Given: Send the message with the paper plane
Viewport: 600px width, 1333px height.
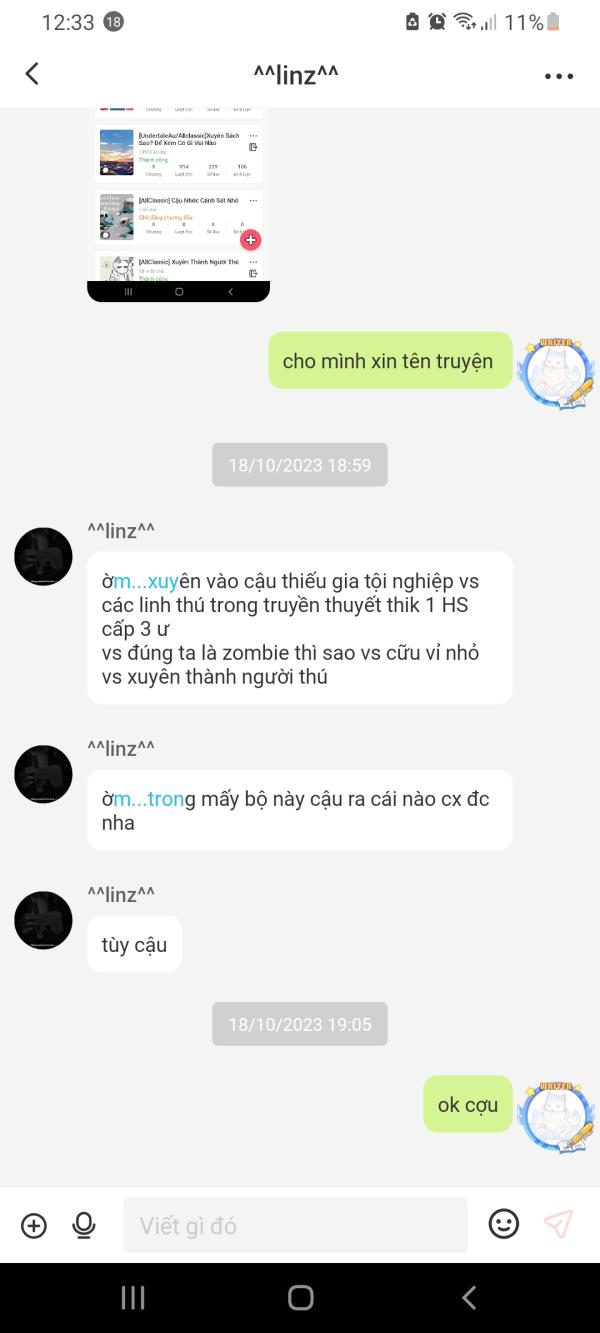Looking at the screenshot, I should 558,1224.
